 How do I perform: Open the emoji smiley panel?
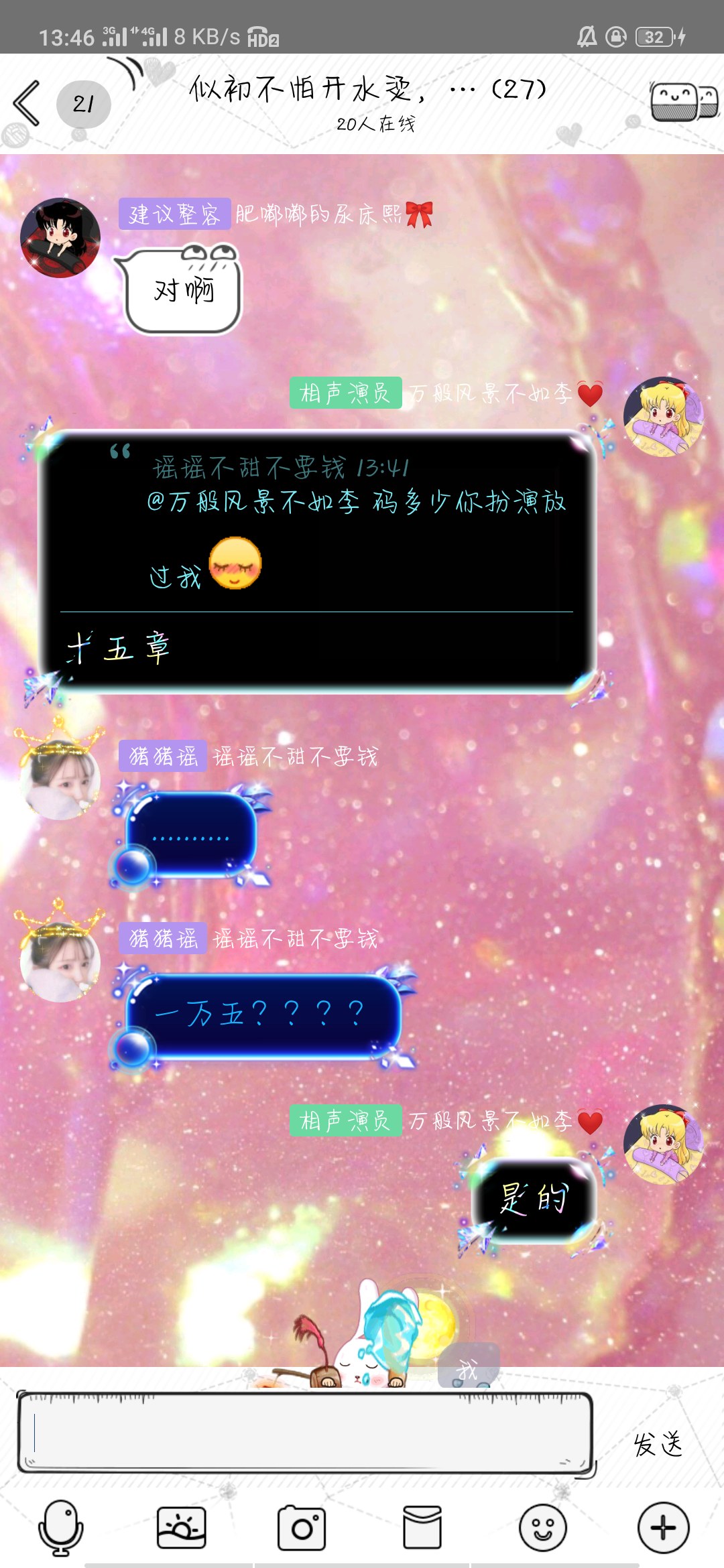[x=543, y=1528]
